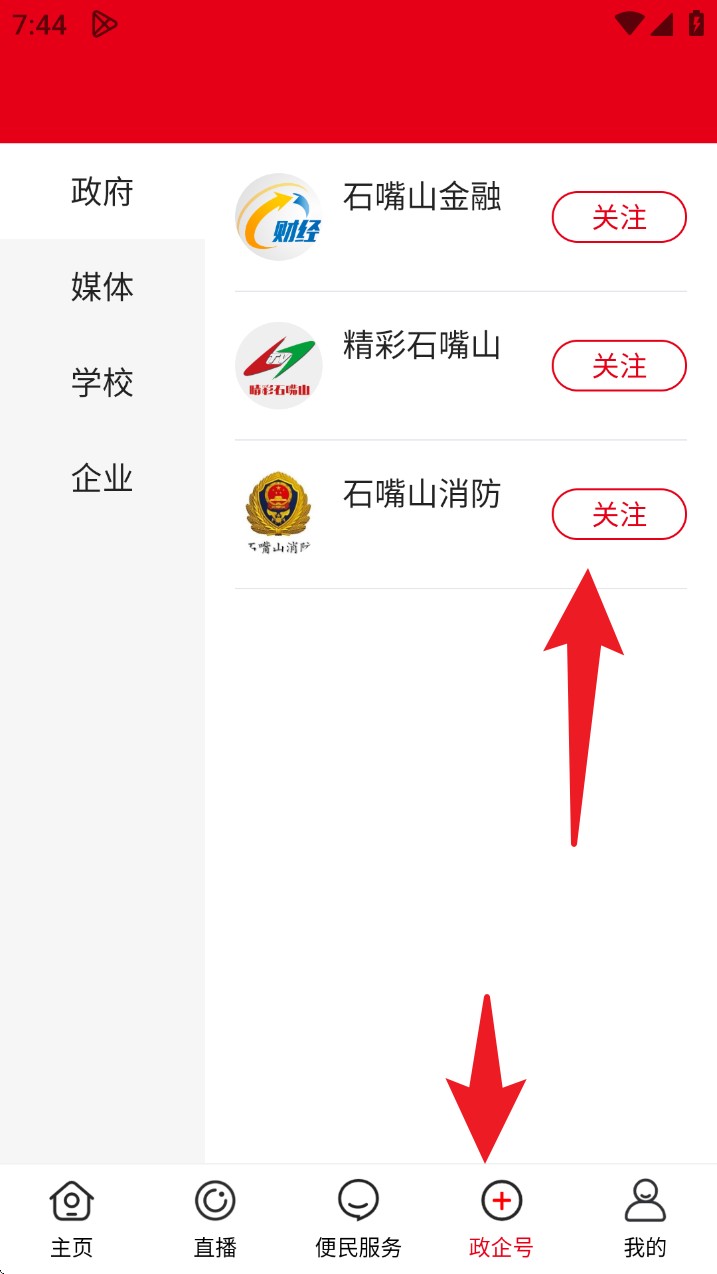Tap the 政企号 tab

(x=501, y=1219)
